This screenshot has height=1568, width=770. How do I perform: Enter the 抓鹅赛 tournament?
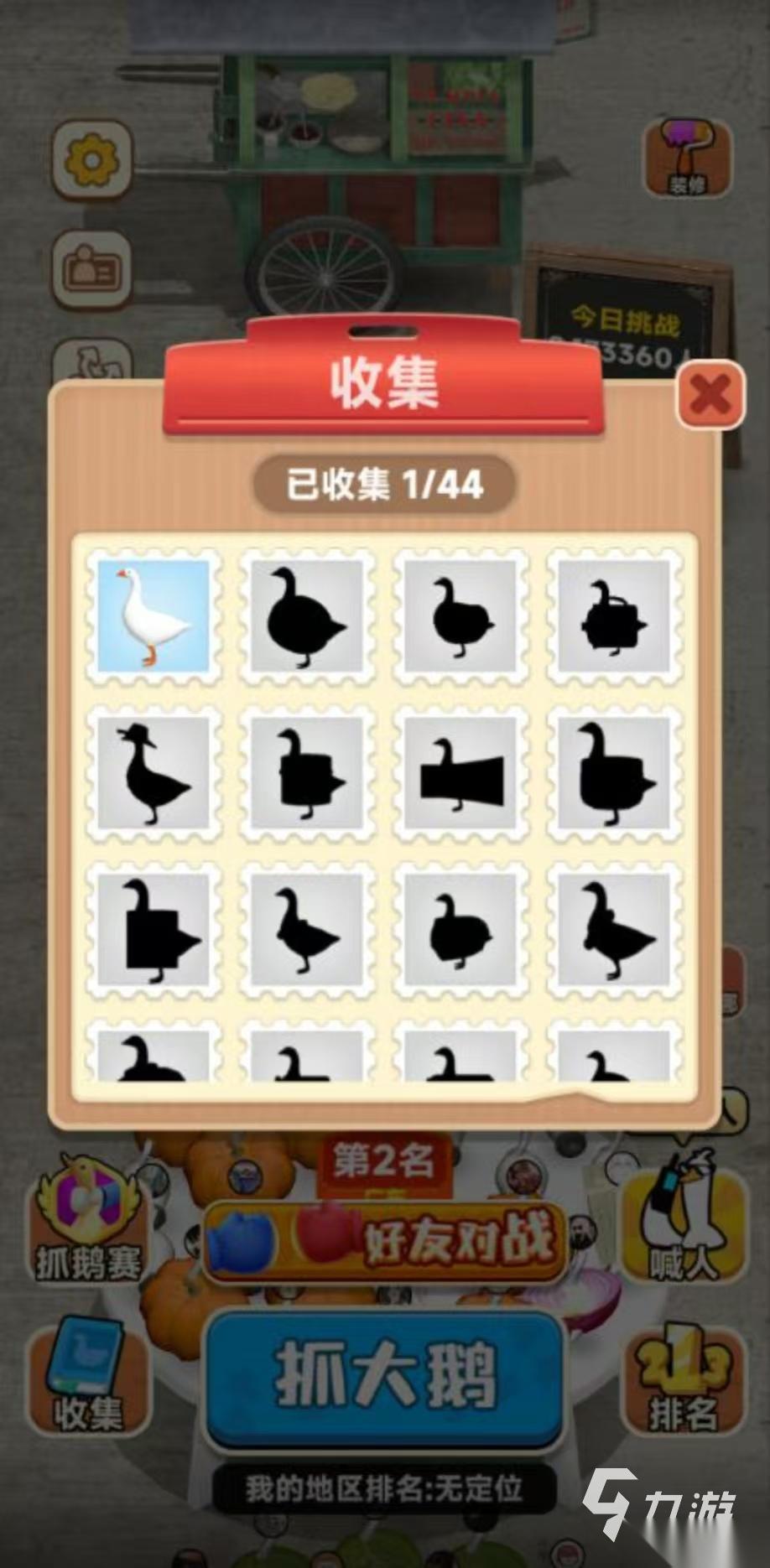coord(88,1219)
